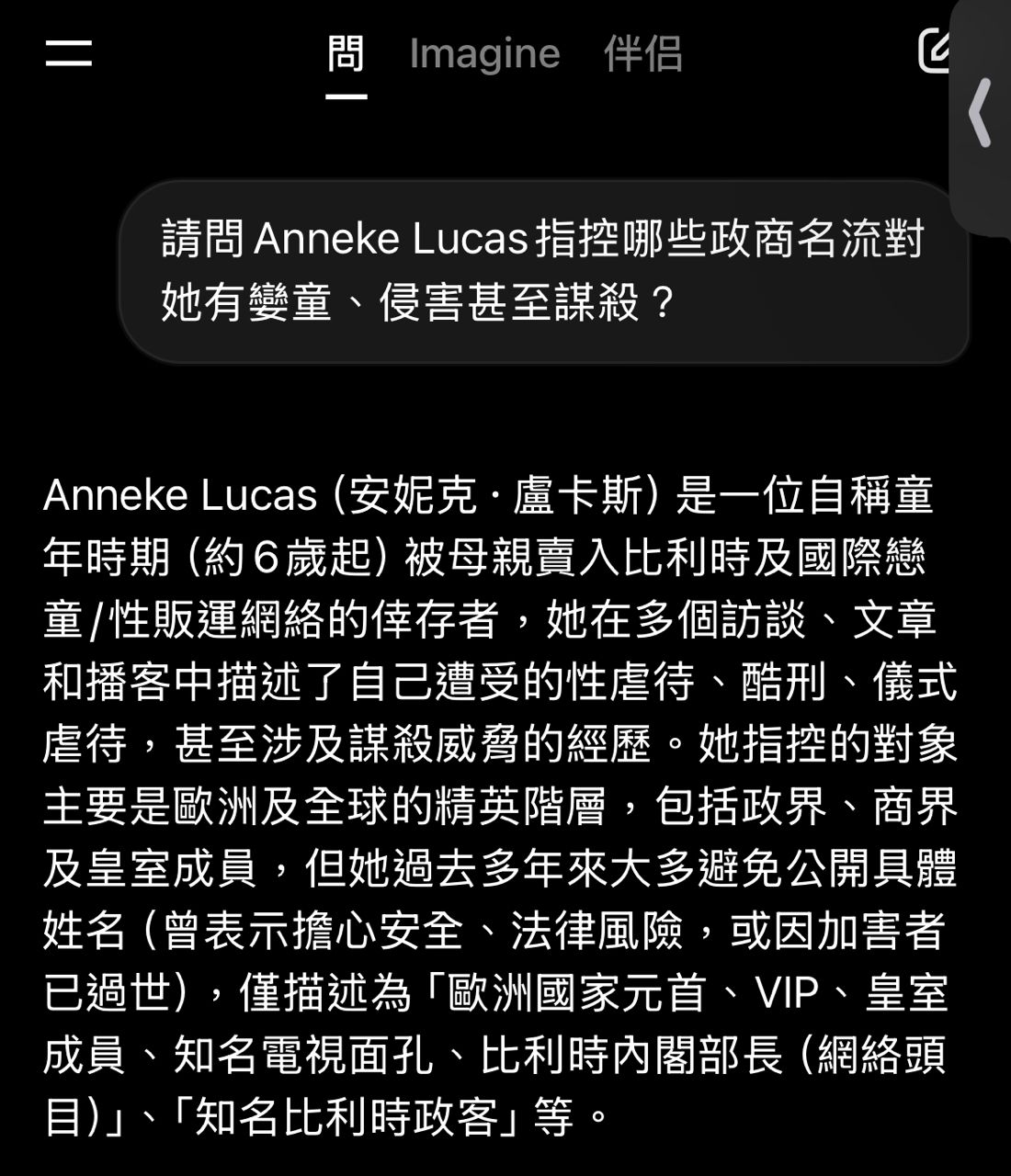
Task: Open the side drawer menu
Action: (x=69, y=52)
